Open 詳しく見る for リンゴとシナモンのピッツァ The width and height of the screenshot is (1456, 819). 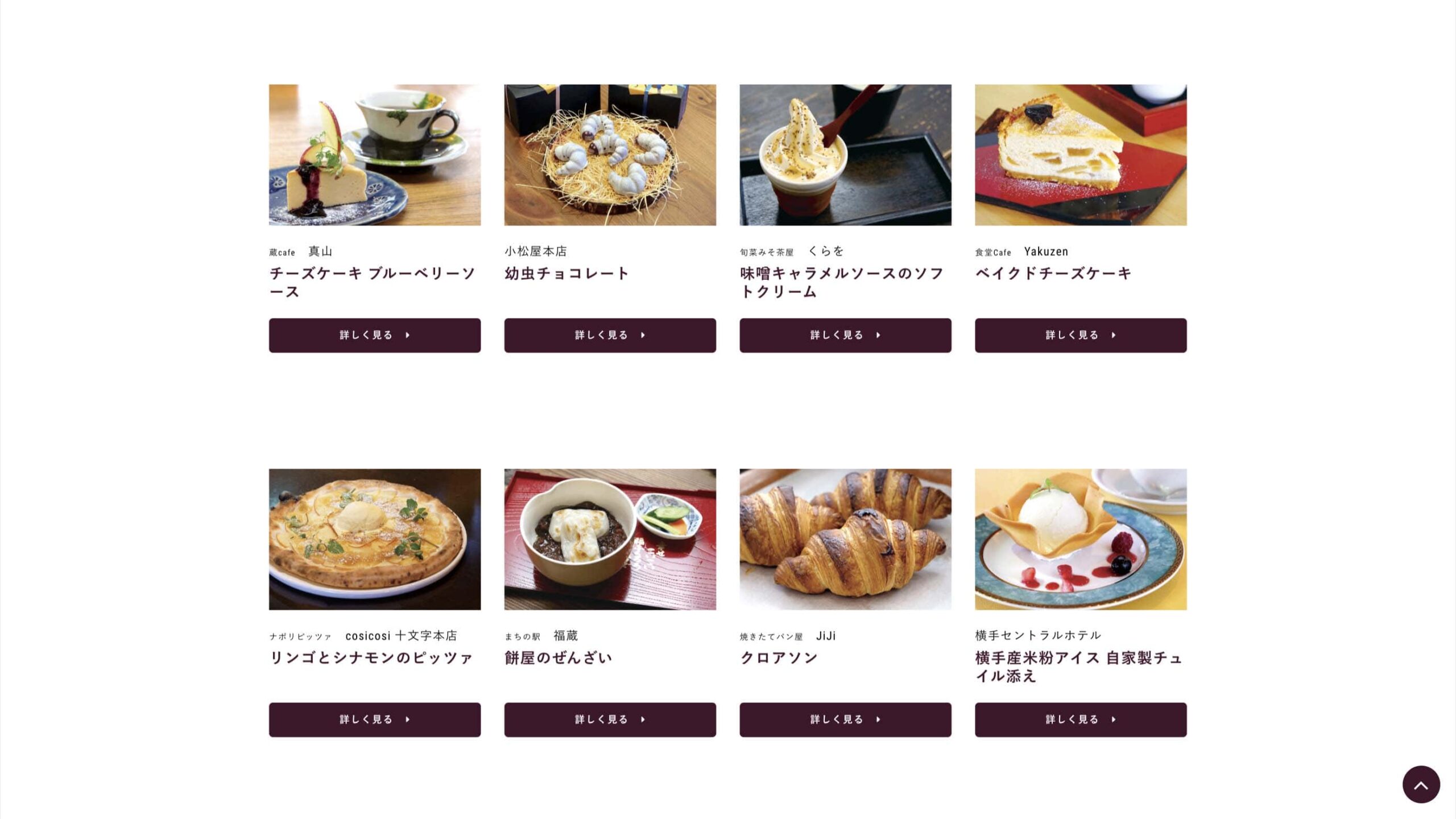tap(374, 719)
